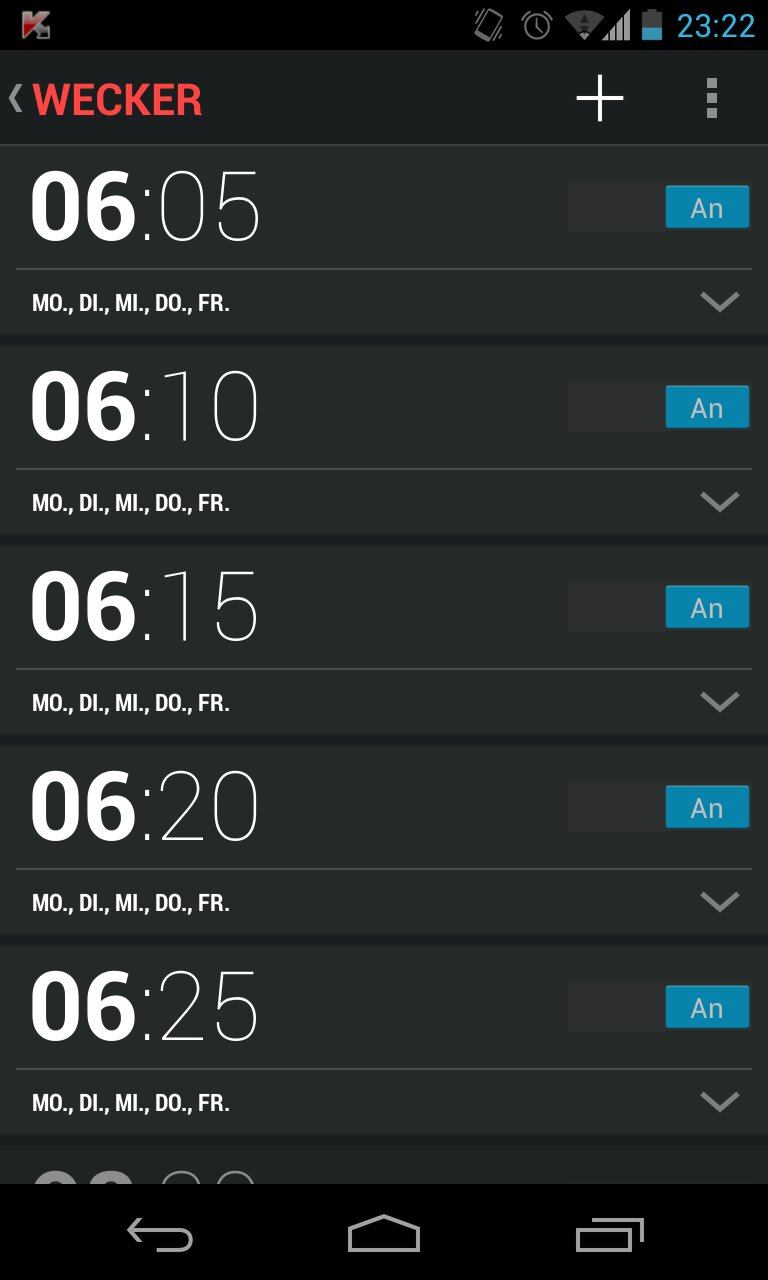Screen dimensions: 768x1280
Task: Open the 06:25 alarm's expand arrow
Action: [x=720, y=1102]
